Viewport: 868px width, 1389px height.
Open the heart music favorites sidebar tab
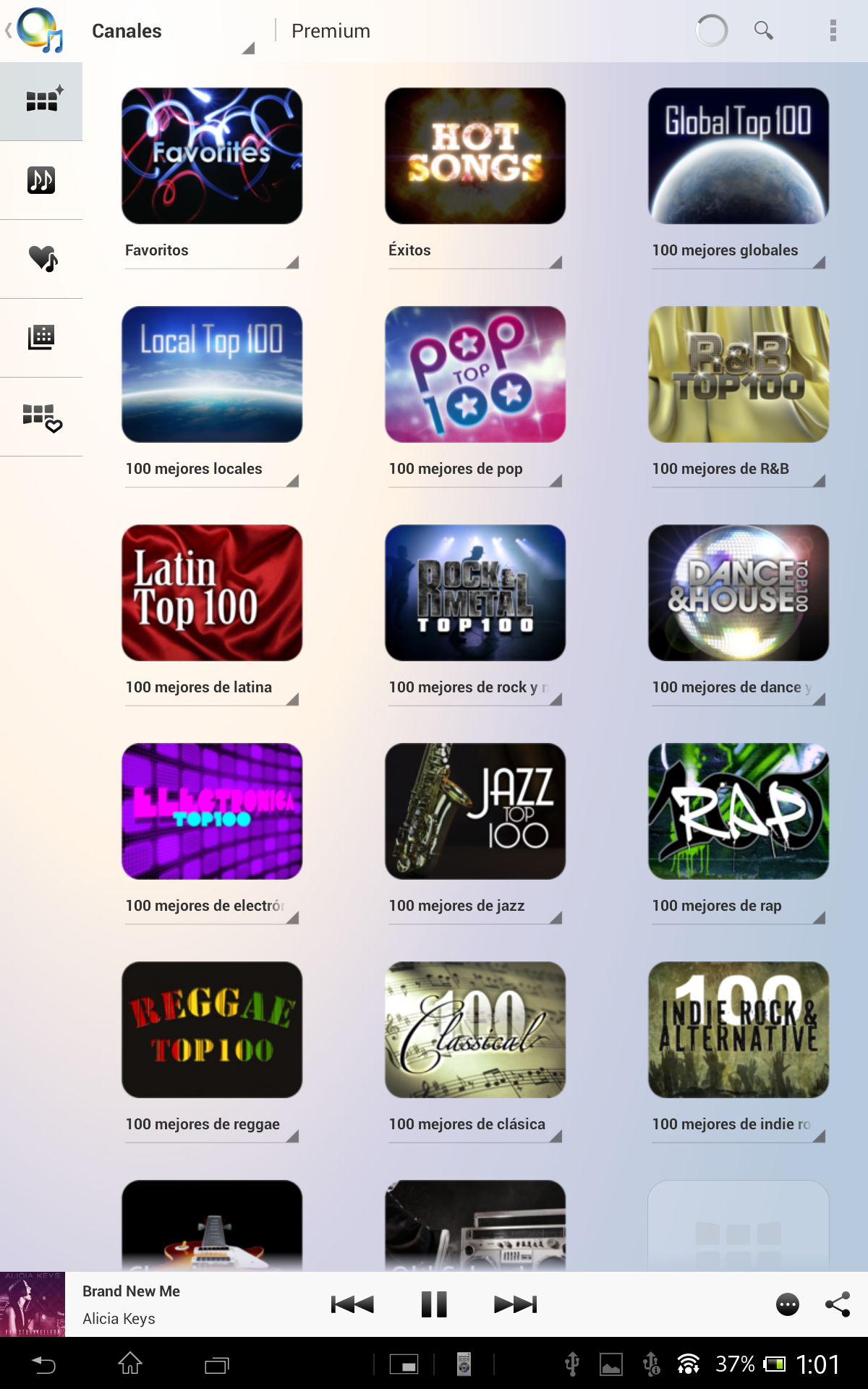[x=41, y=258]
